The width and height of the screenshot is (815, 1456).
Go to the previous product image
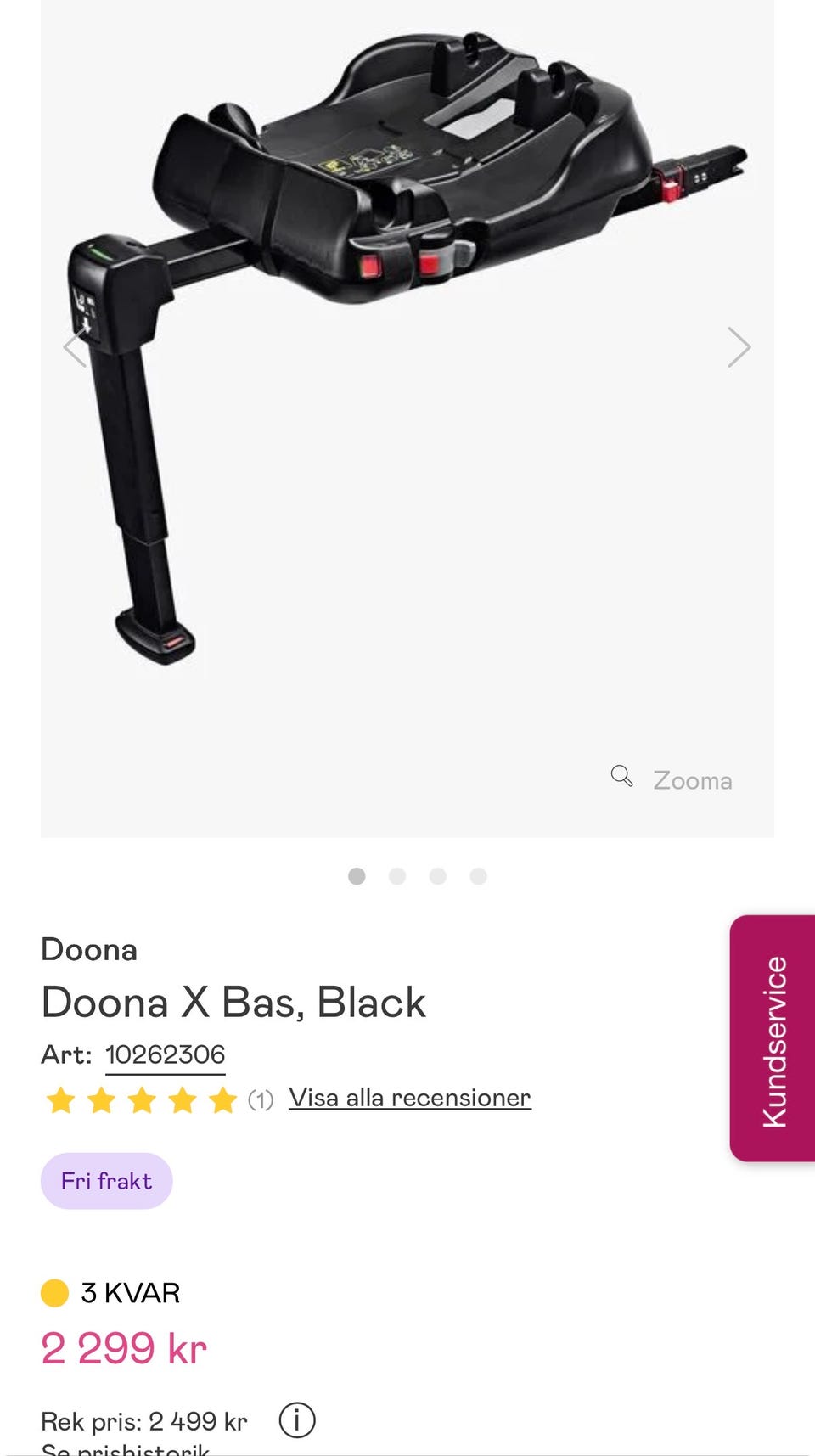point(75,347)
